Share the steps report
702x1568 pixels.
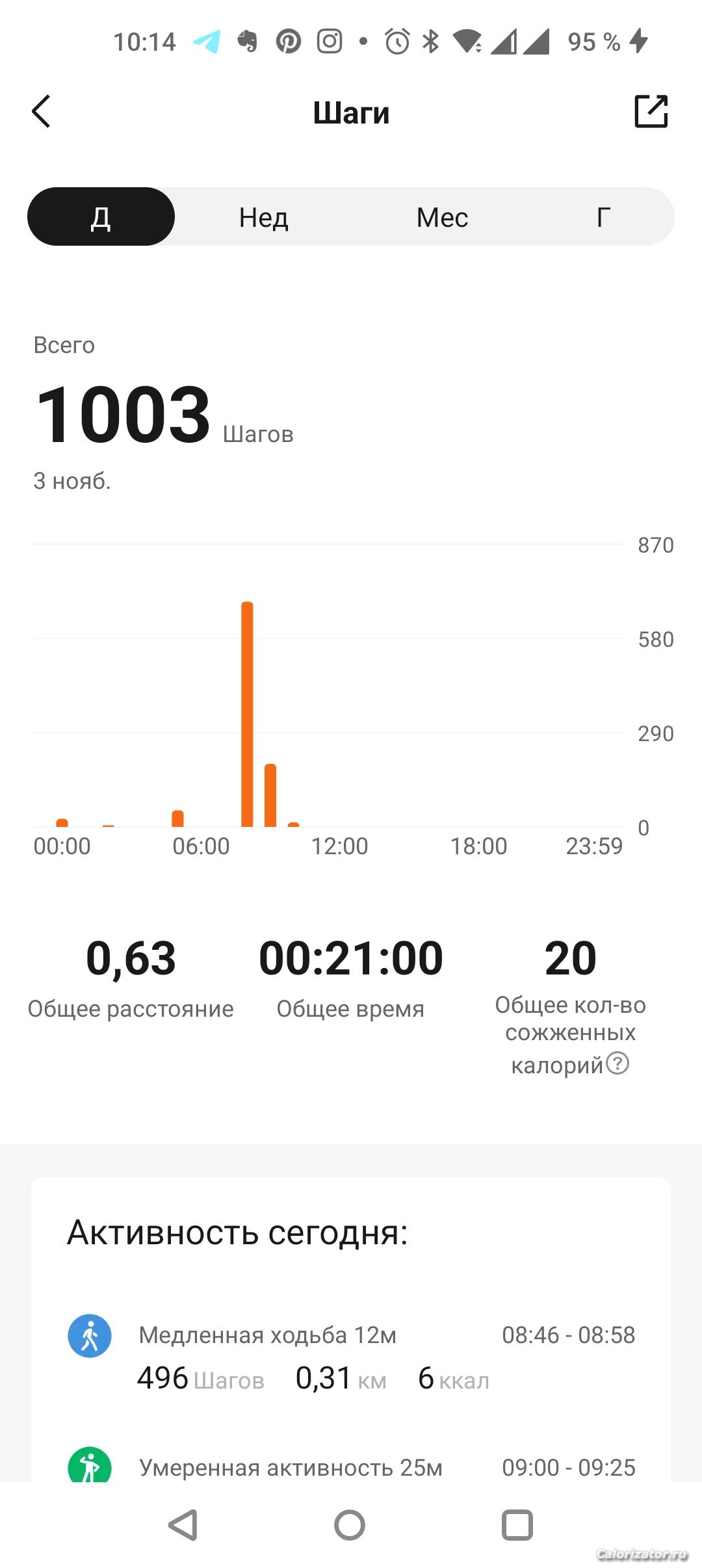[x=651, y=111]
